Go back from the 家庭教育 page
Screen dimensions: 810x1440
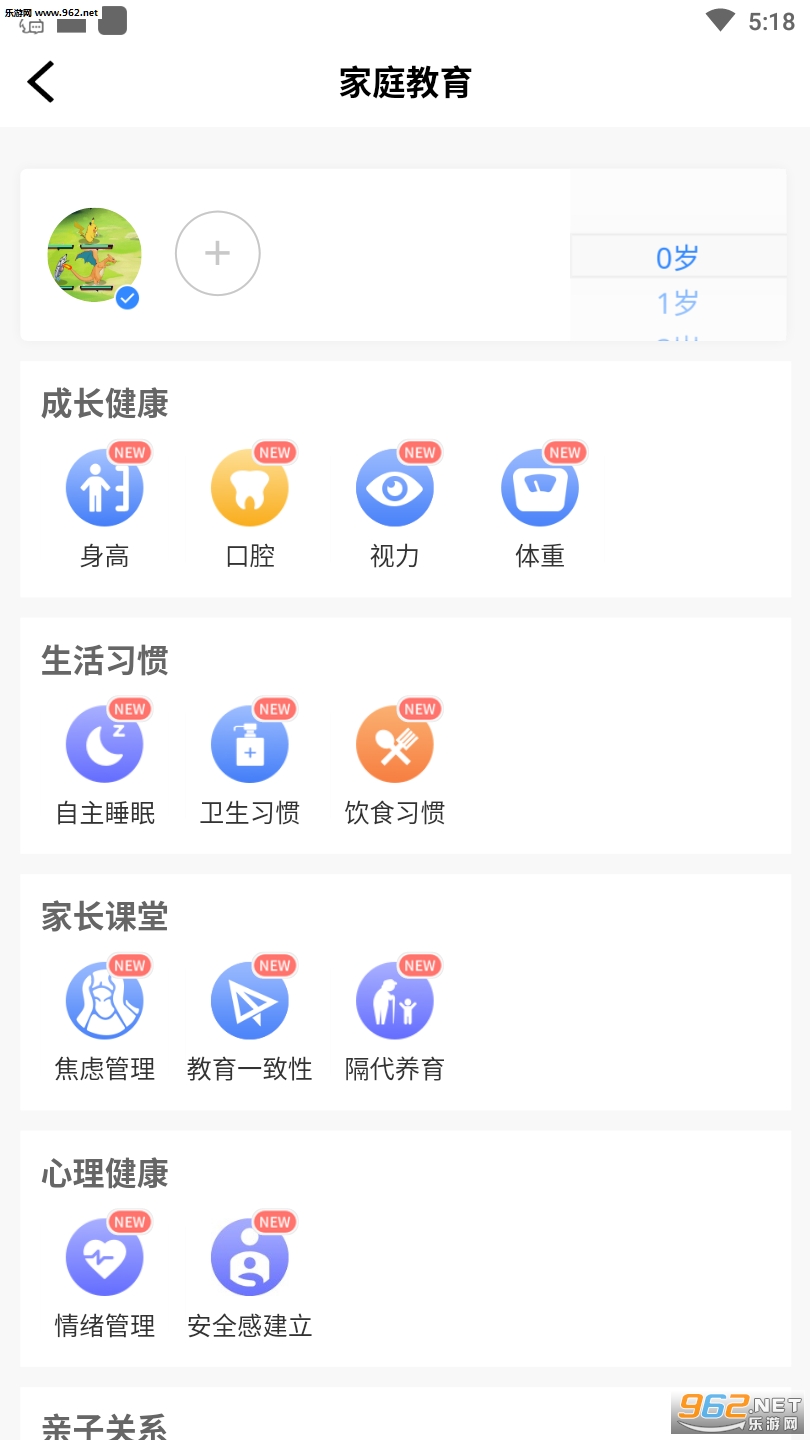pyautogui.click(x=41, y=82)
